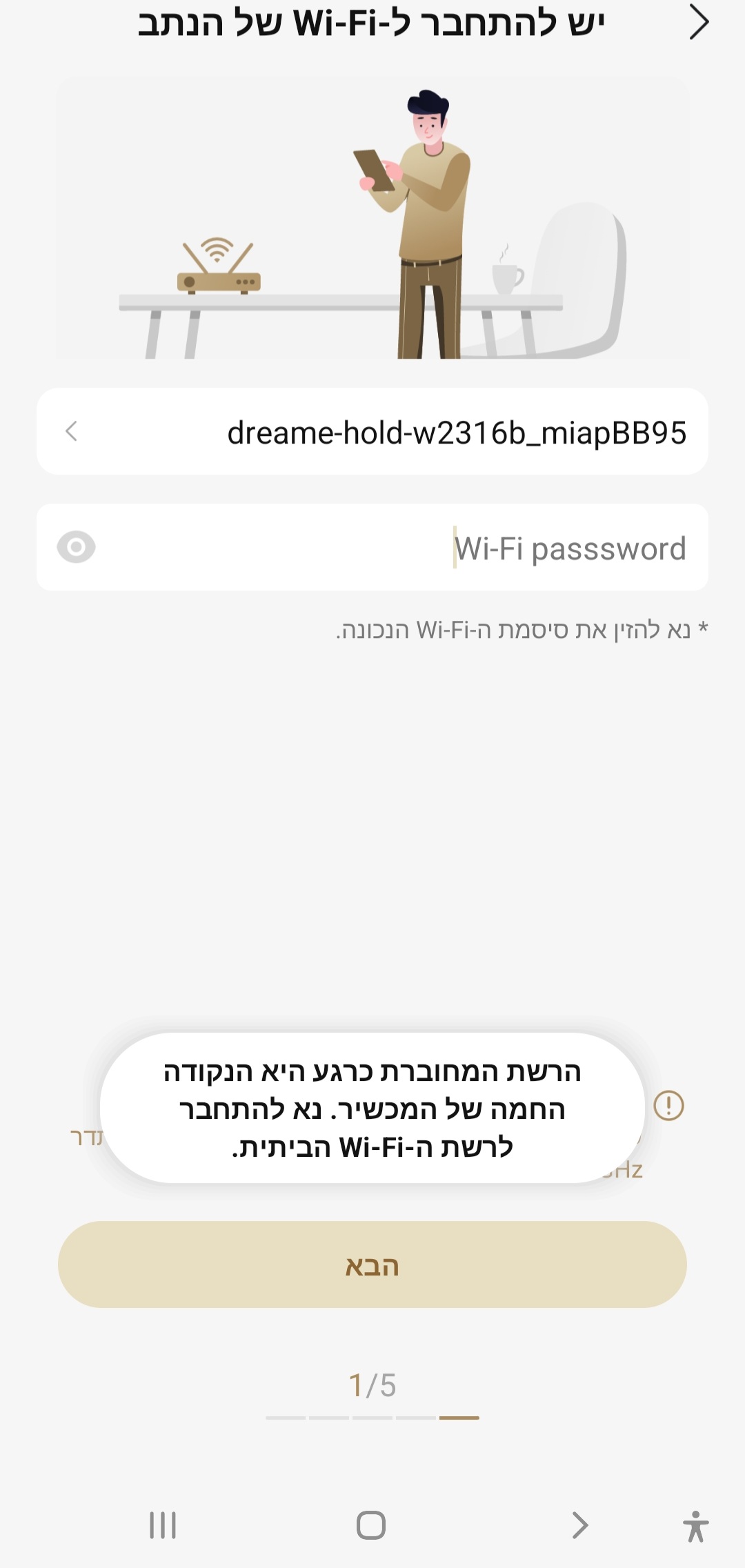Open system recent apps
This screenshot has height=1568, width=745.
(x=163, y=1525)
